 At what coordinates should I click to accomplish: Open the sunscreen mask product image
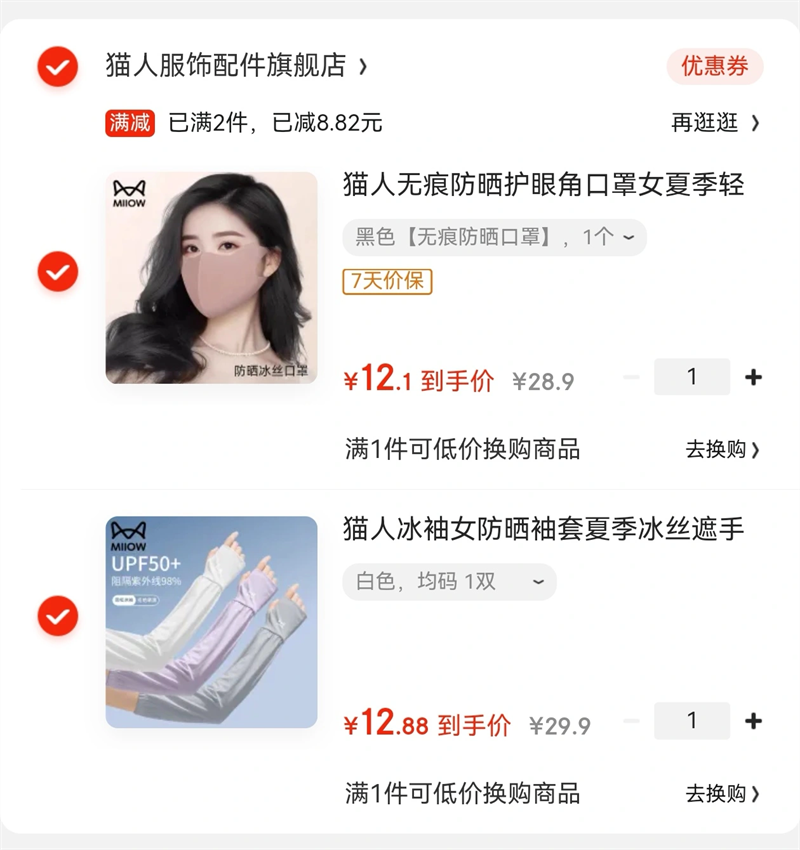(211, 278)
